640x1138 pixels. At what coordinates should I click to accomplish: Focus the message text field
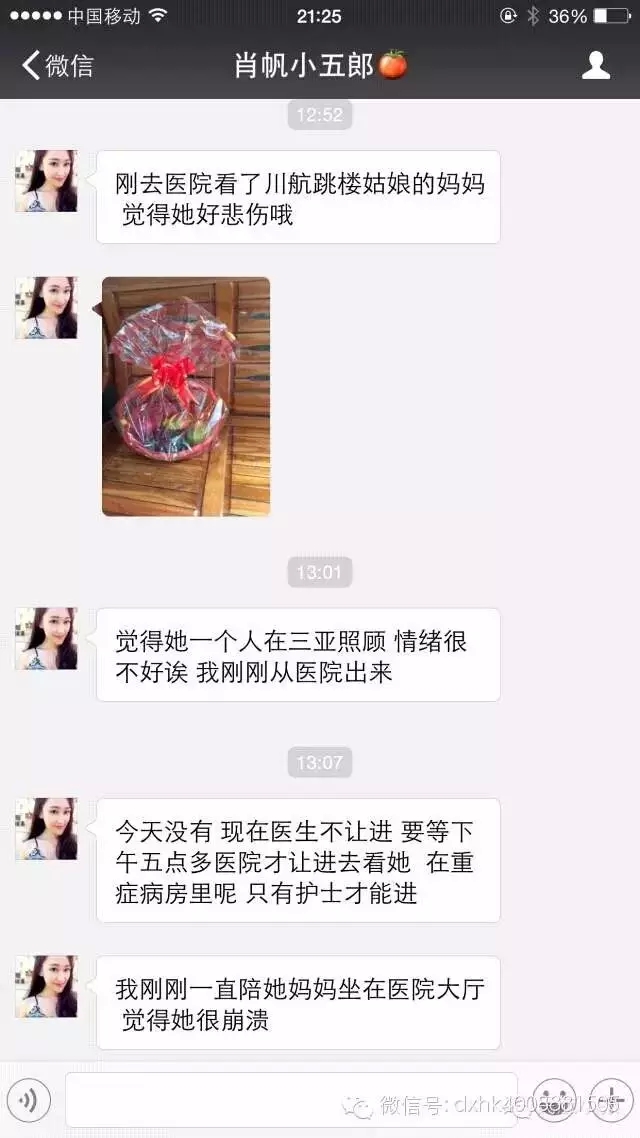[x=290, y=1100]
